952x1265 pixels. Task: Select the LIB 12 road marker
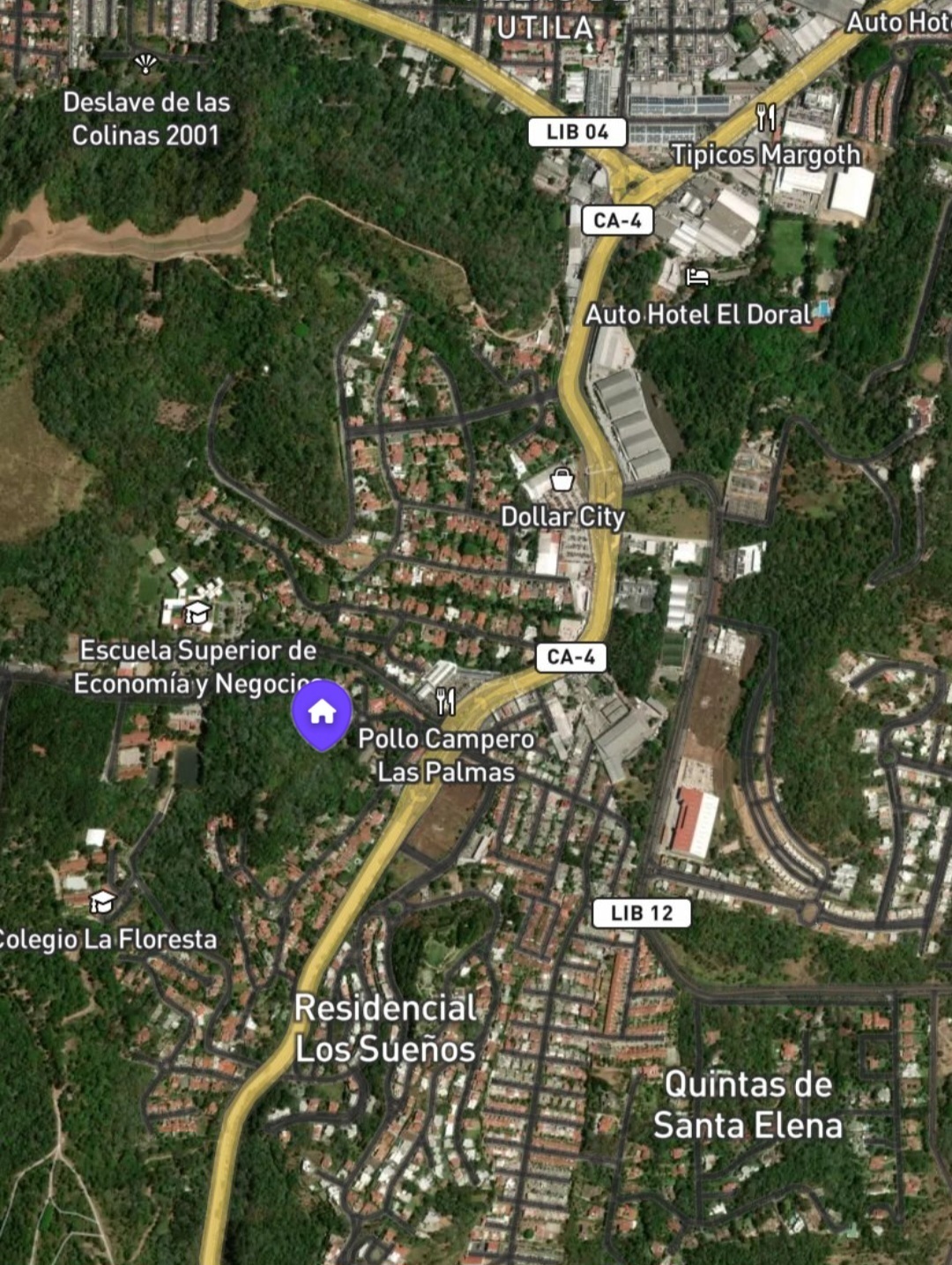tap(641, 913)
